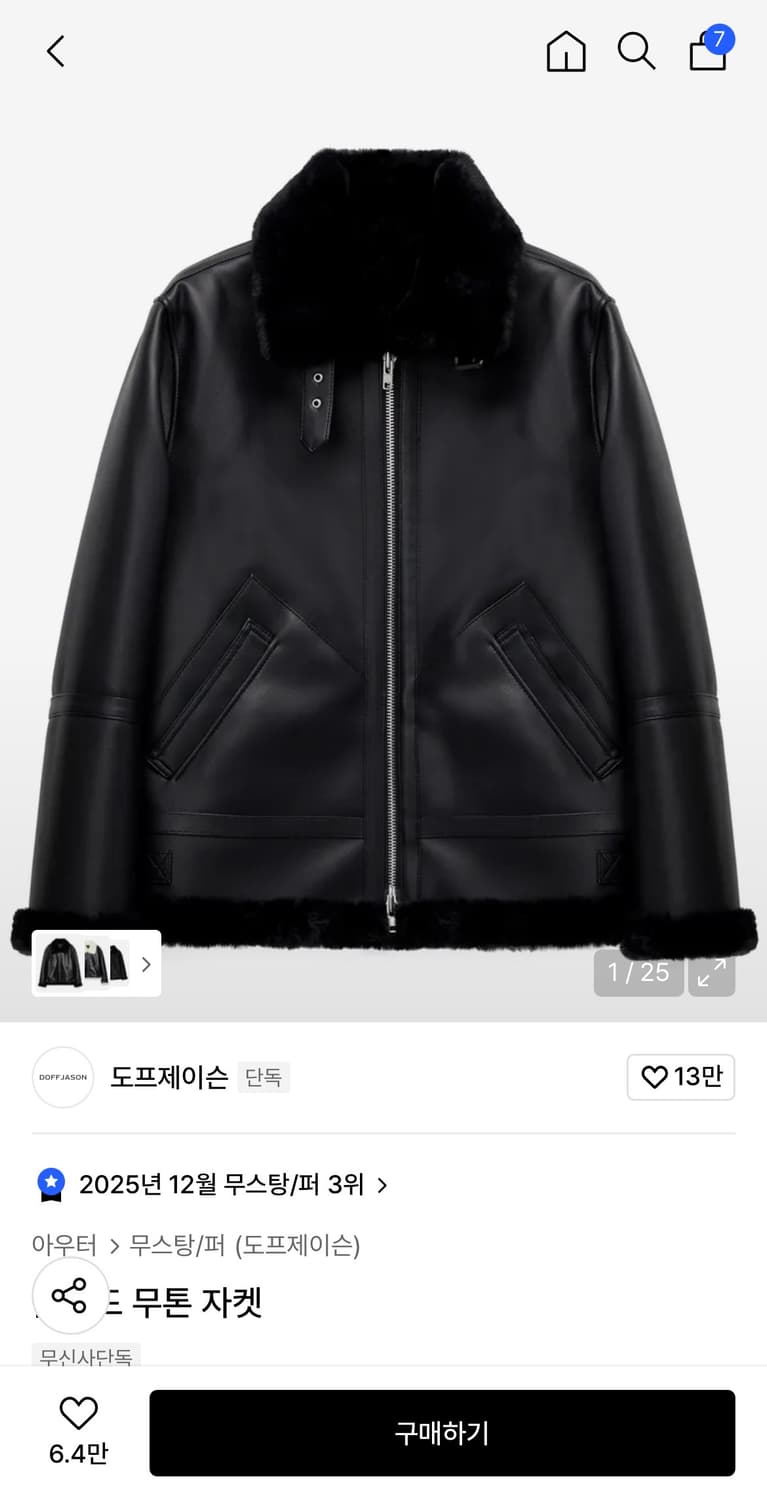Toggle the brand favorite heart showing 13만
Image resolution: width=767 pixels, height=1500 pixels.
click(681, 1077)
